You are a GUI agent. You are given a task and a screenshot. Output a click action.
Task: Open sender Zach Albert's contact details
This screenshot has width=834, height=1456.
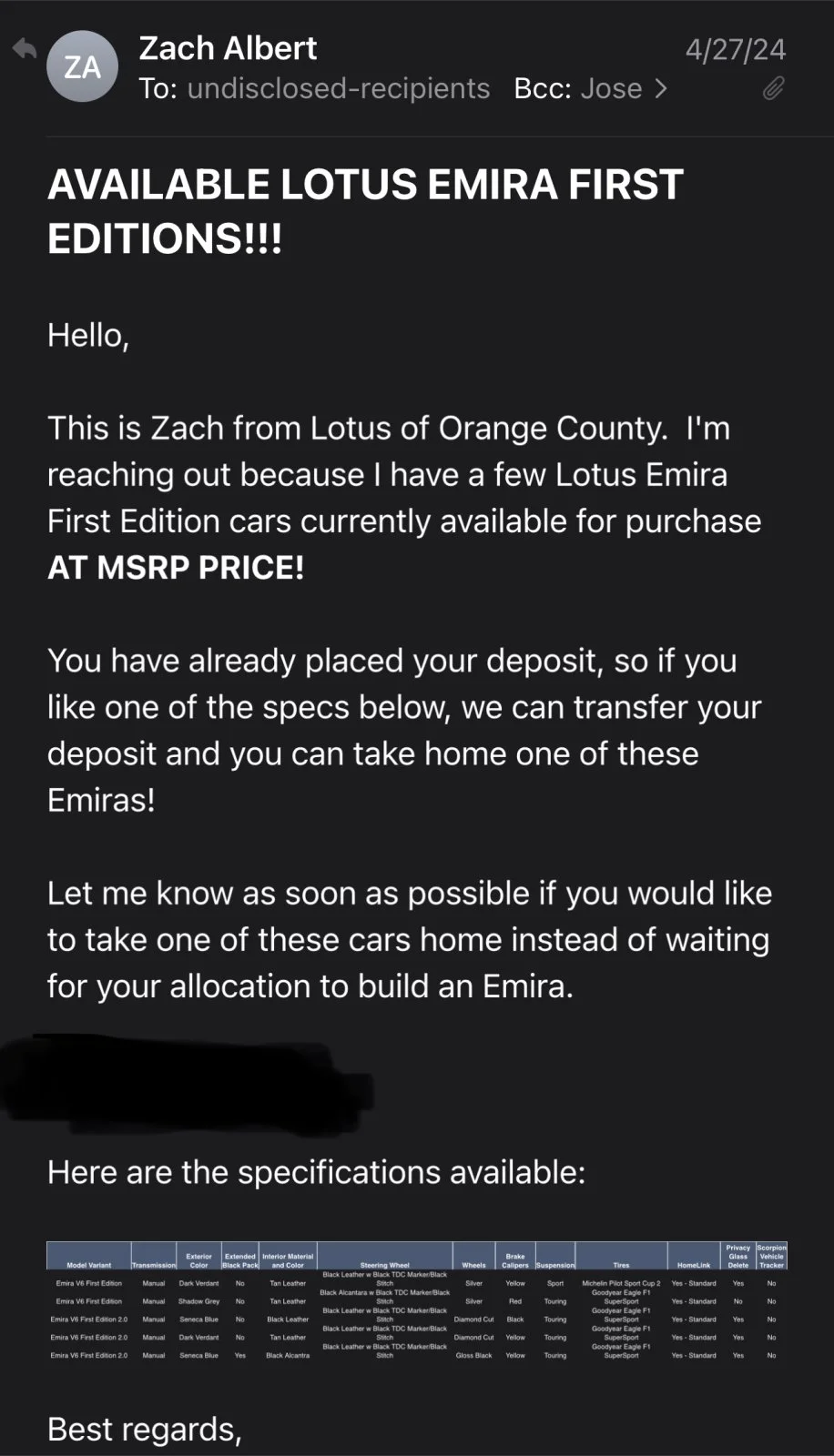(x=228, y=48)
